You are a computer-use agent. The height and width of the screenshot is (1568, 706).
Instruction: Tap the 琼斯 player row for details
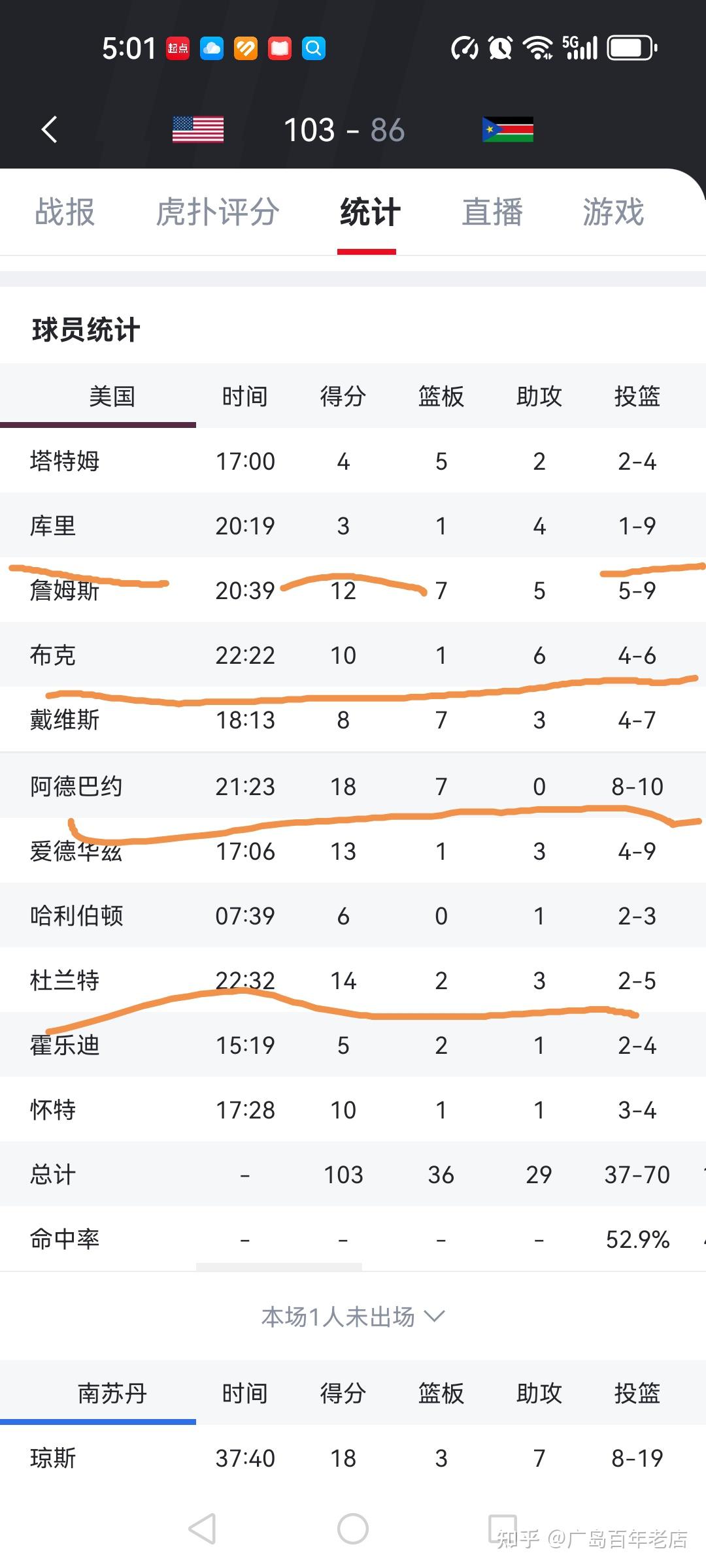coord(353,1457)
